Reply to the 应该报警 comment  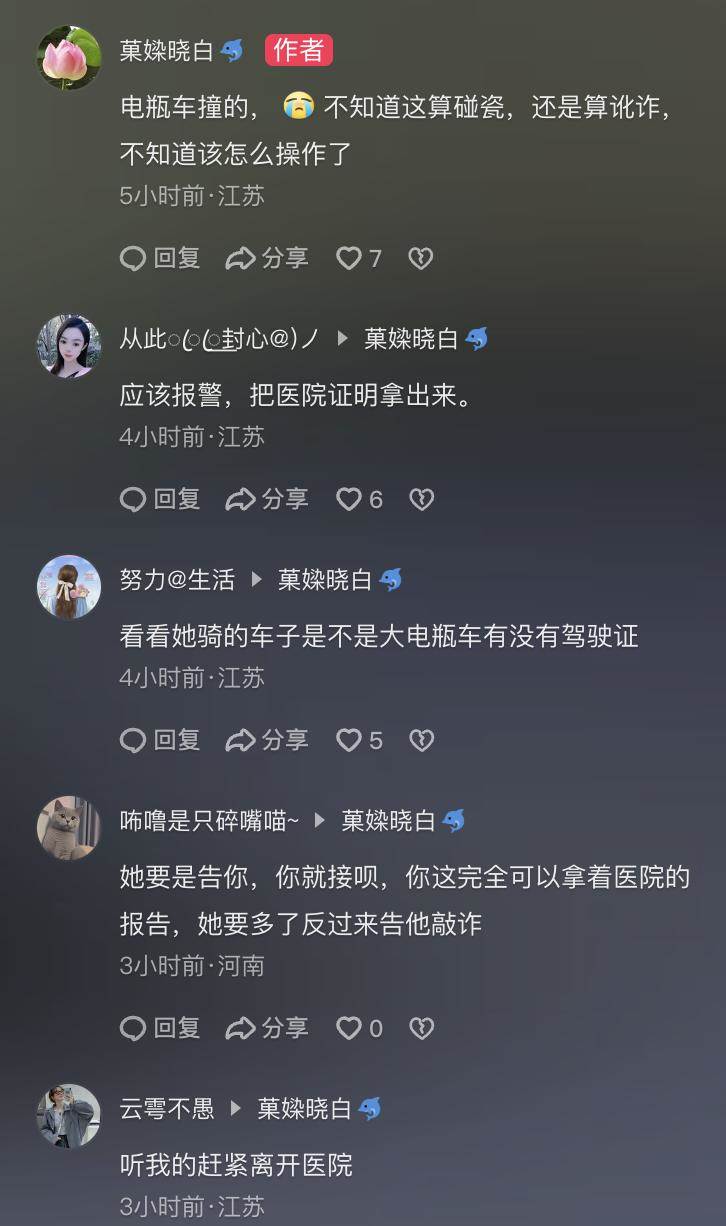(x=160, y=499)
